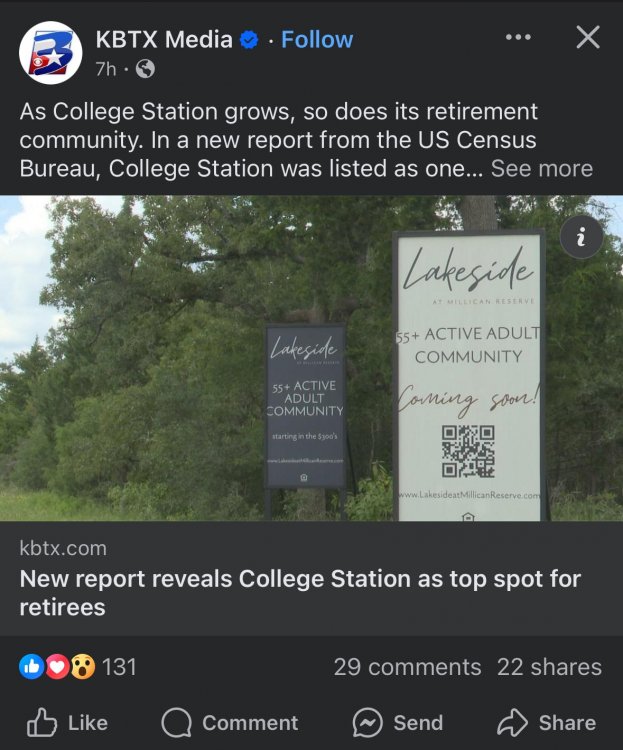
Task: View the 22 shares
Action: [x=549, y=667]
